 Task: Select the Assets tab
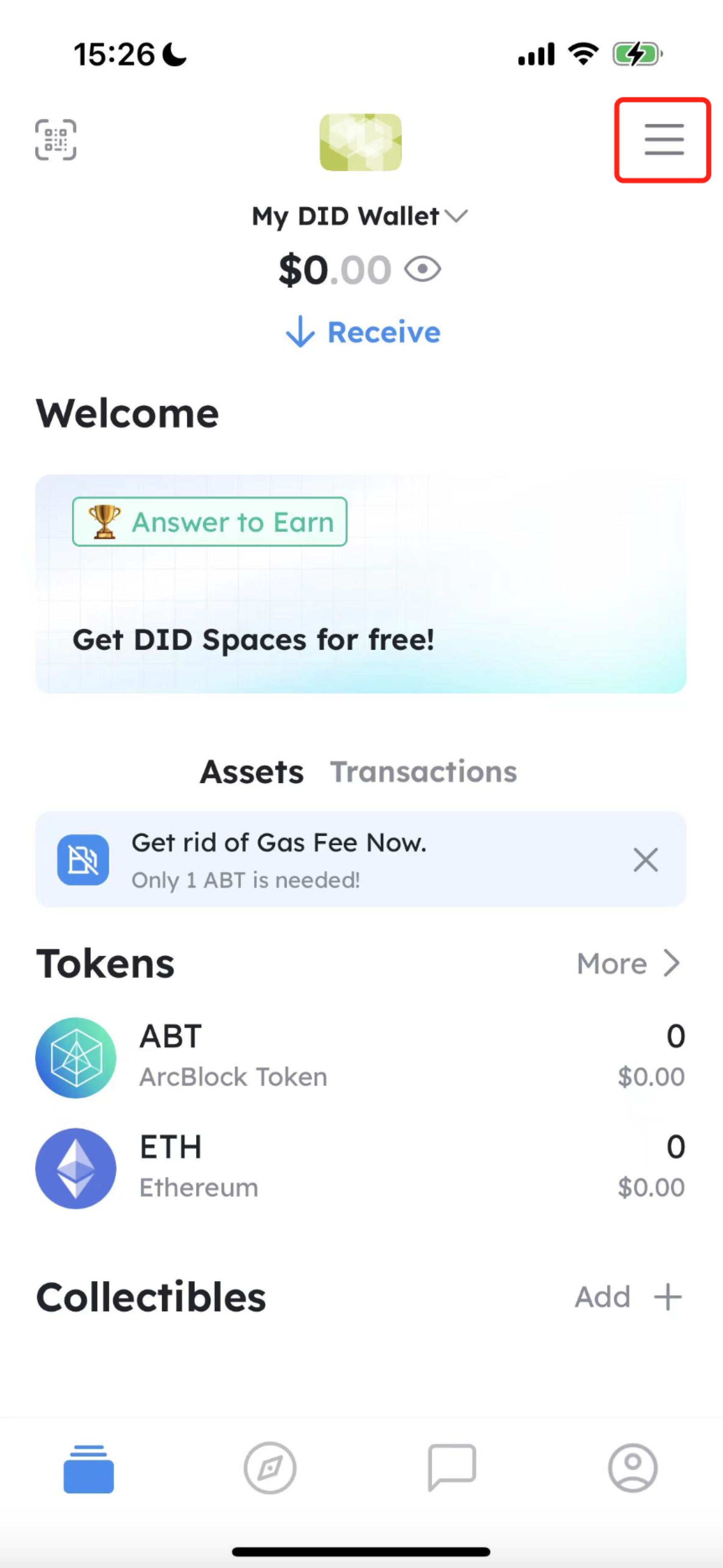252,772
